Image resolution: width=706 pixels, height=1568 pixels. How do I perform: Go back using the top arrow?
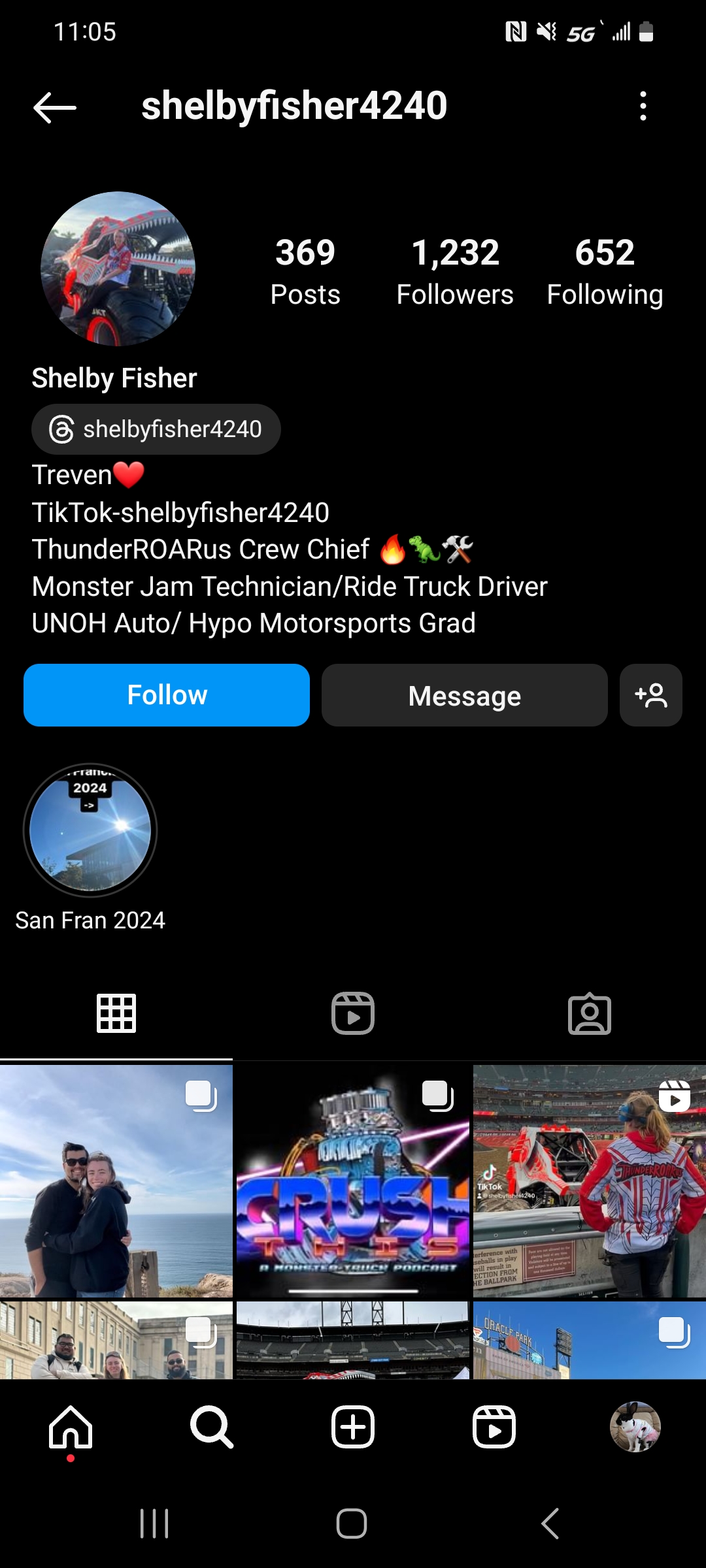pyautogui.click(x=55, y=107)
